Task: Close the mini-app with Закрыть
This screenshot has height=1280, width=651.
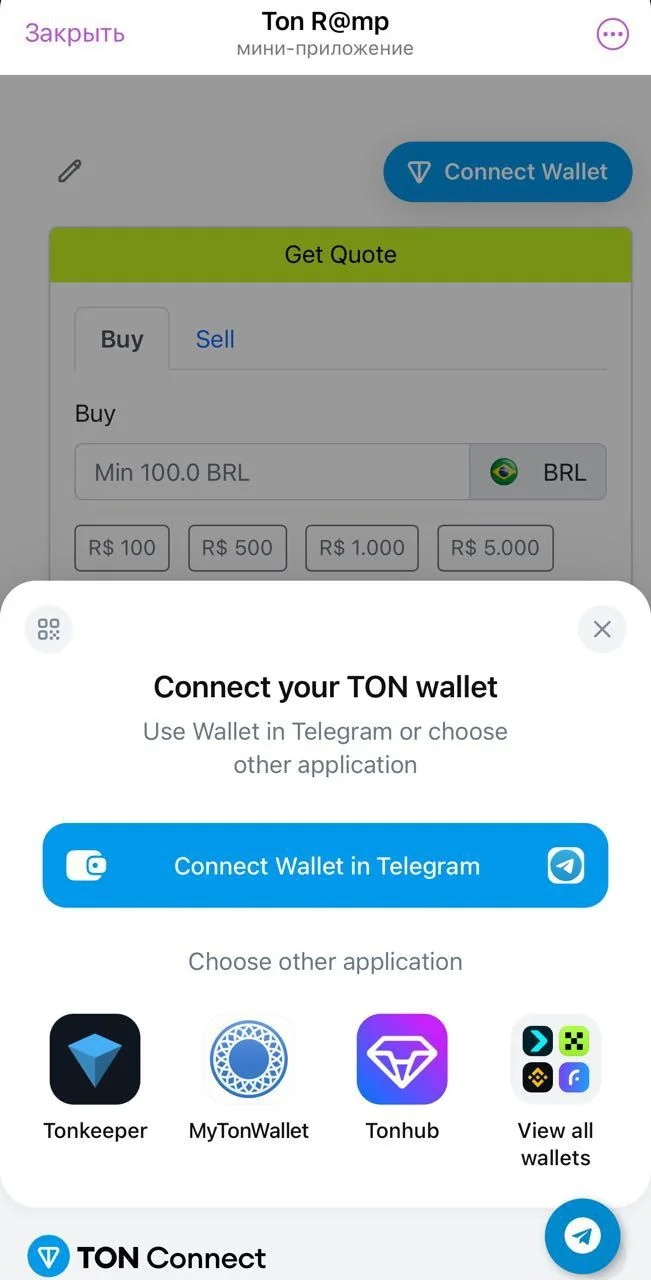Action: pyautogui.click(x=75, y=33)
